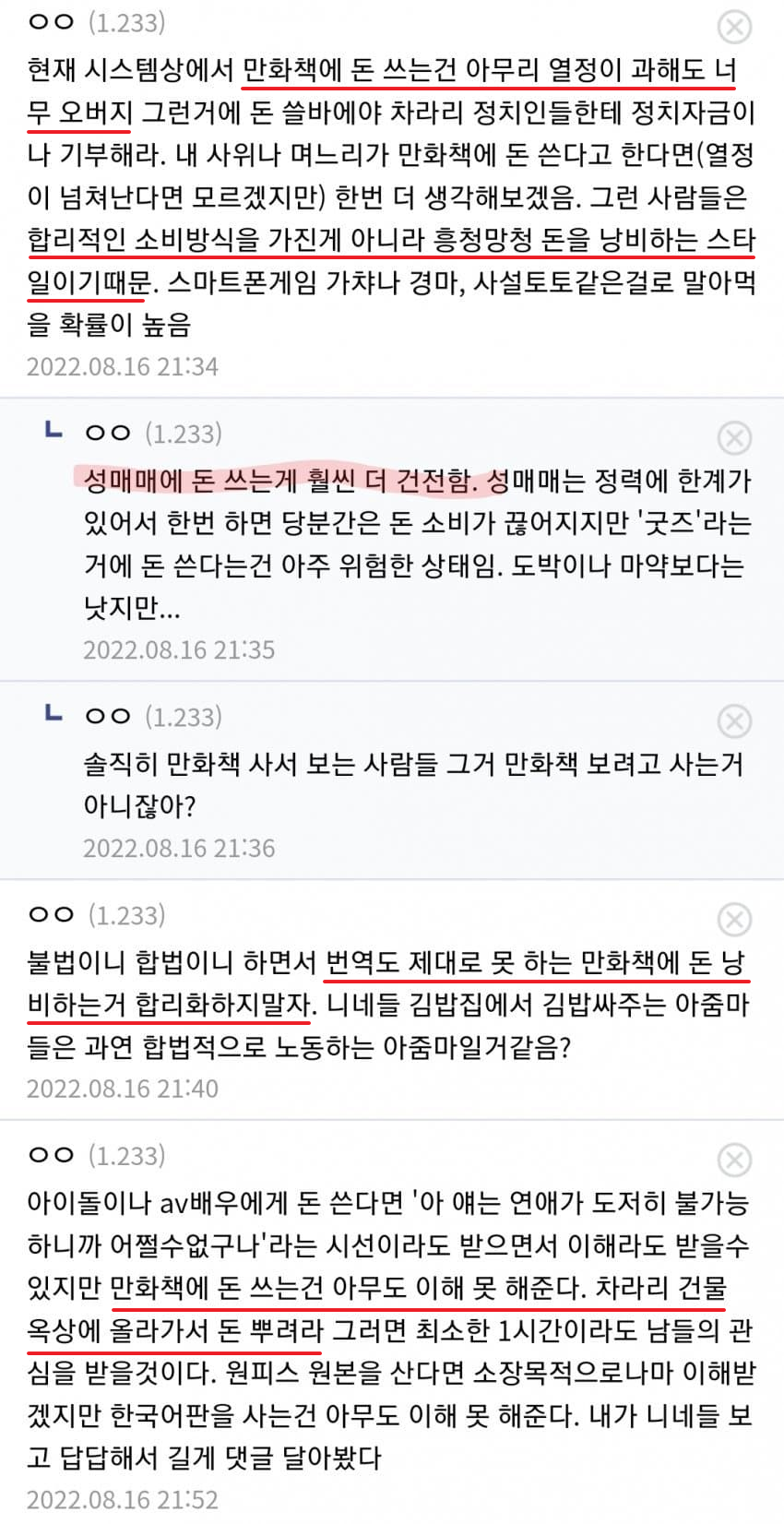The height and width of the screenshot is (1524, 784).
Task: Delete the comment posted at 21:40
Action: pos(734,919)
